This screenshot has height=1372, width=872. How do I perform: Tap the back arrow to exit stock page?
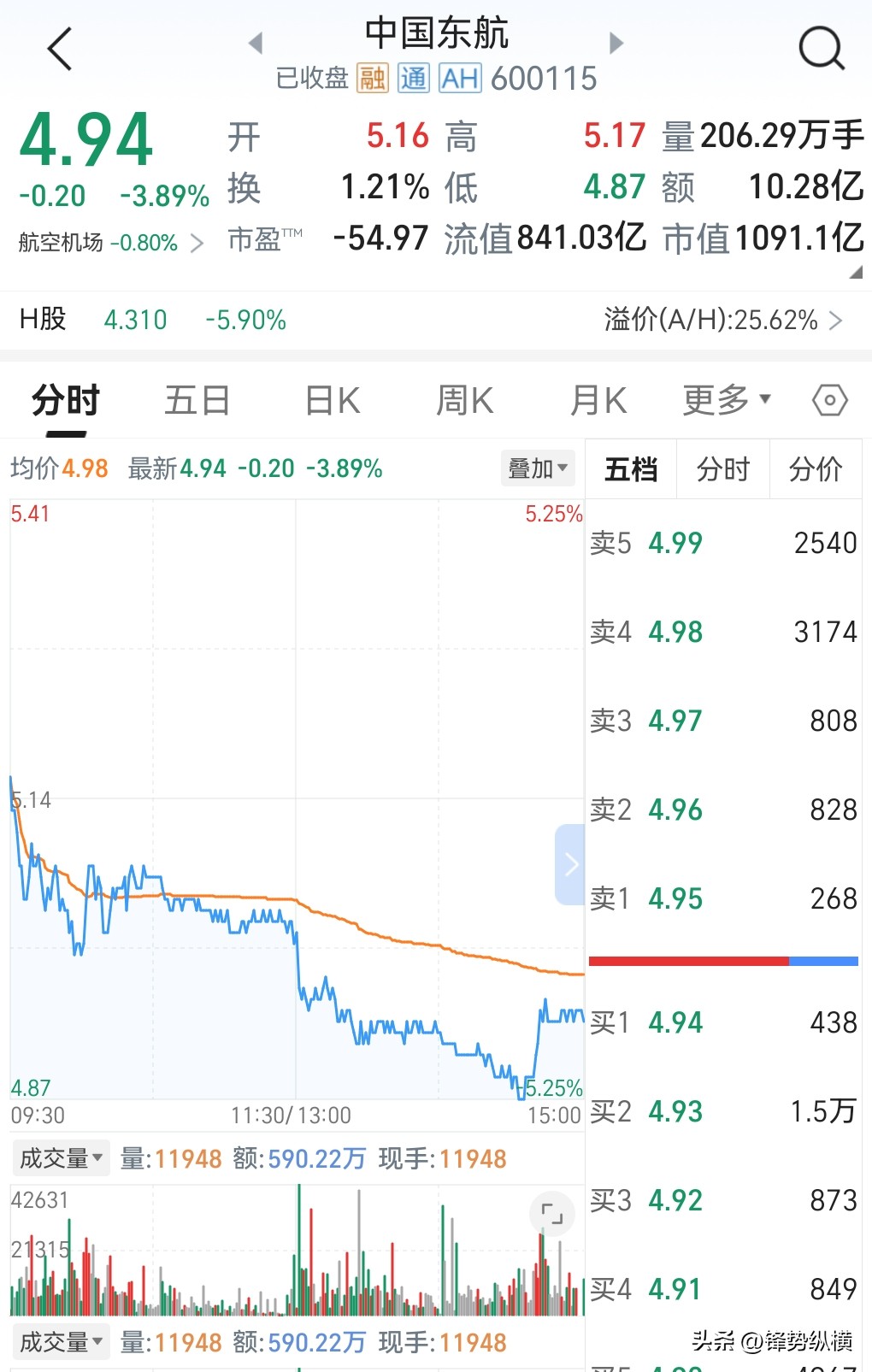pos(58,49)
